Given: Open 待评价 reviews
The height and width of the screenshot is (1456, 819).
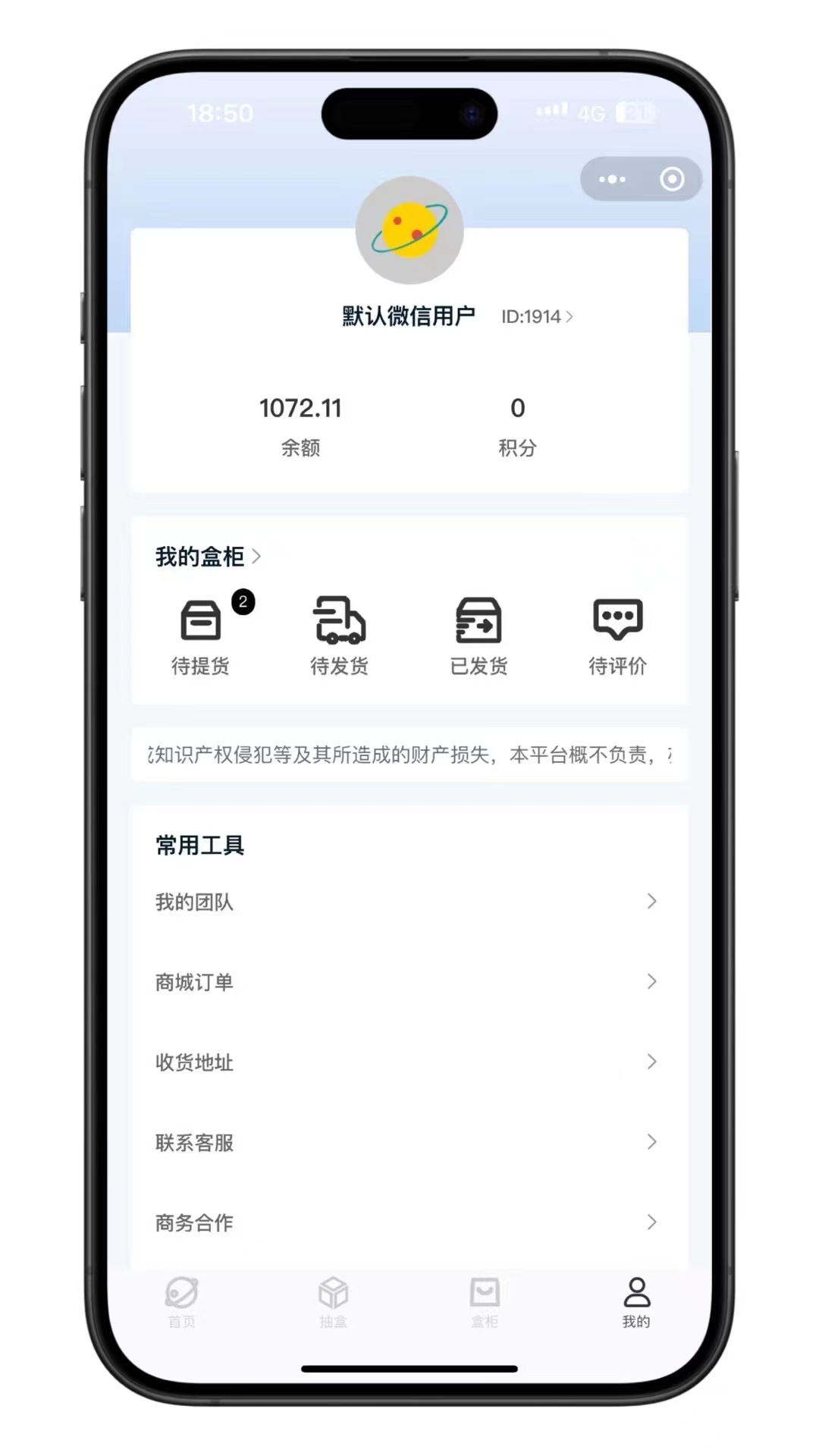Looking at the screenshot, I should coord(618,635).
